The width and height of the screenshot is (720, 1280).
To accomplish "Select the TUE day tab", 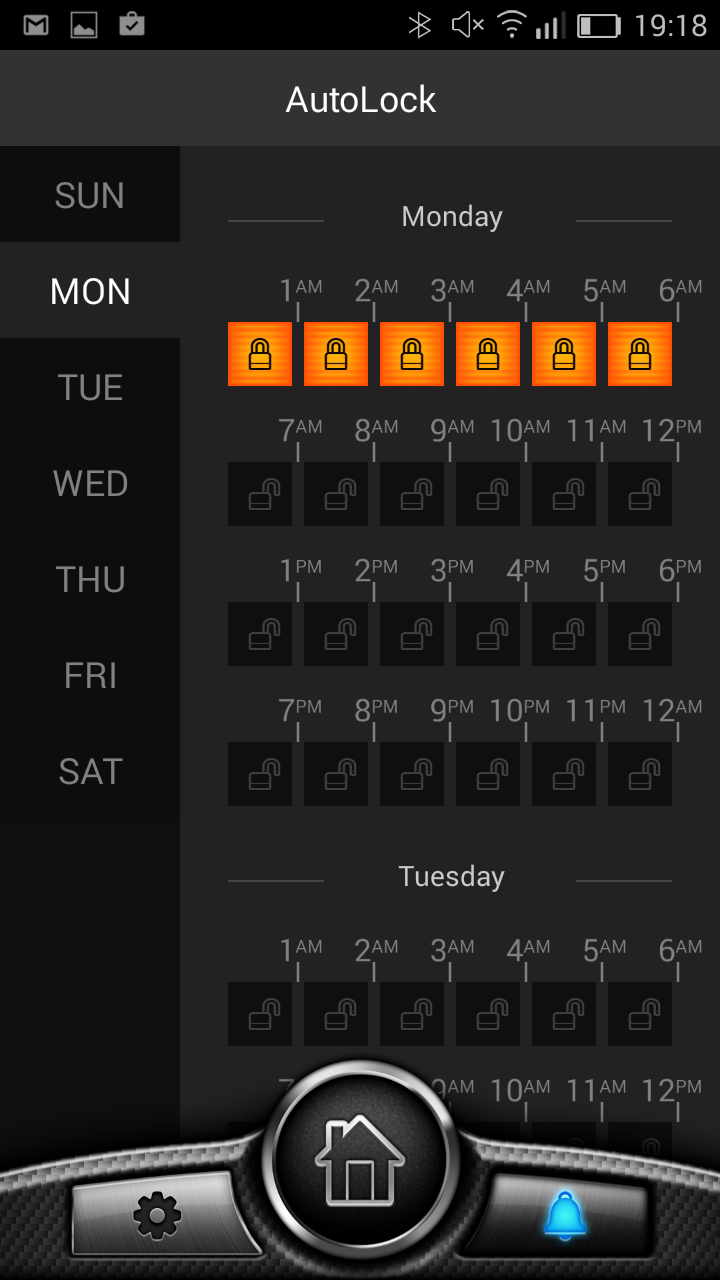I will (90, 387).
